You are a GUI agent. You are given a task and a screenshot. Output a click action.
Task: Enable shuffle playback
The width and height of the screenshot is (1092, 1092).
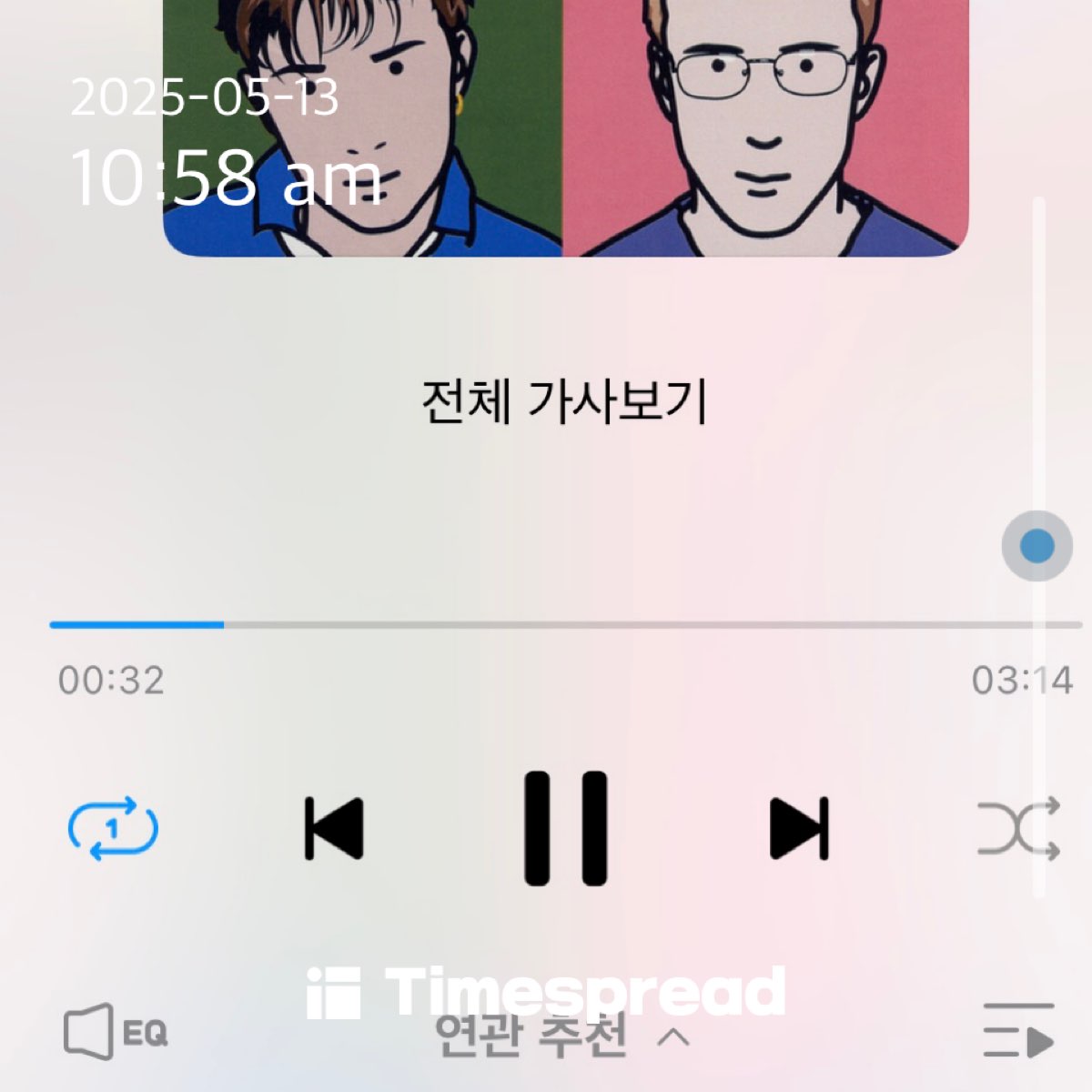(x=1018, y=828)
